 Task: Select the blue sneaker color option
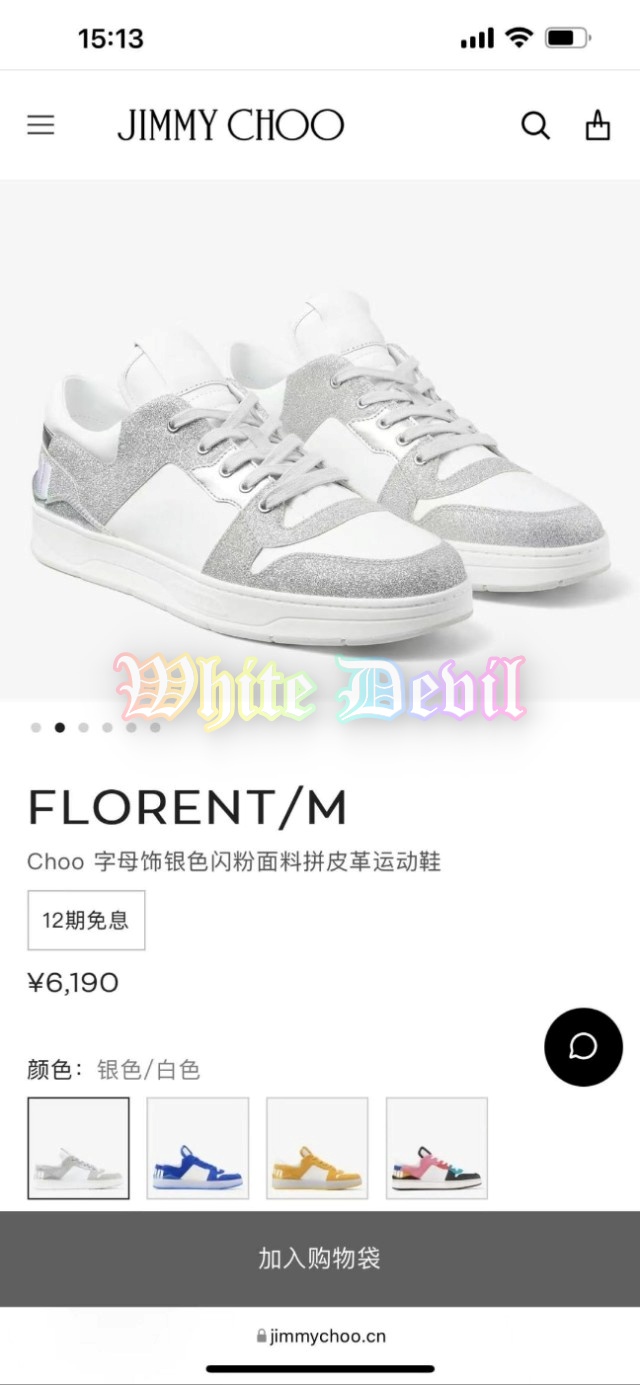click(x=198, y=1148)
